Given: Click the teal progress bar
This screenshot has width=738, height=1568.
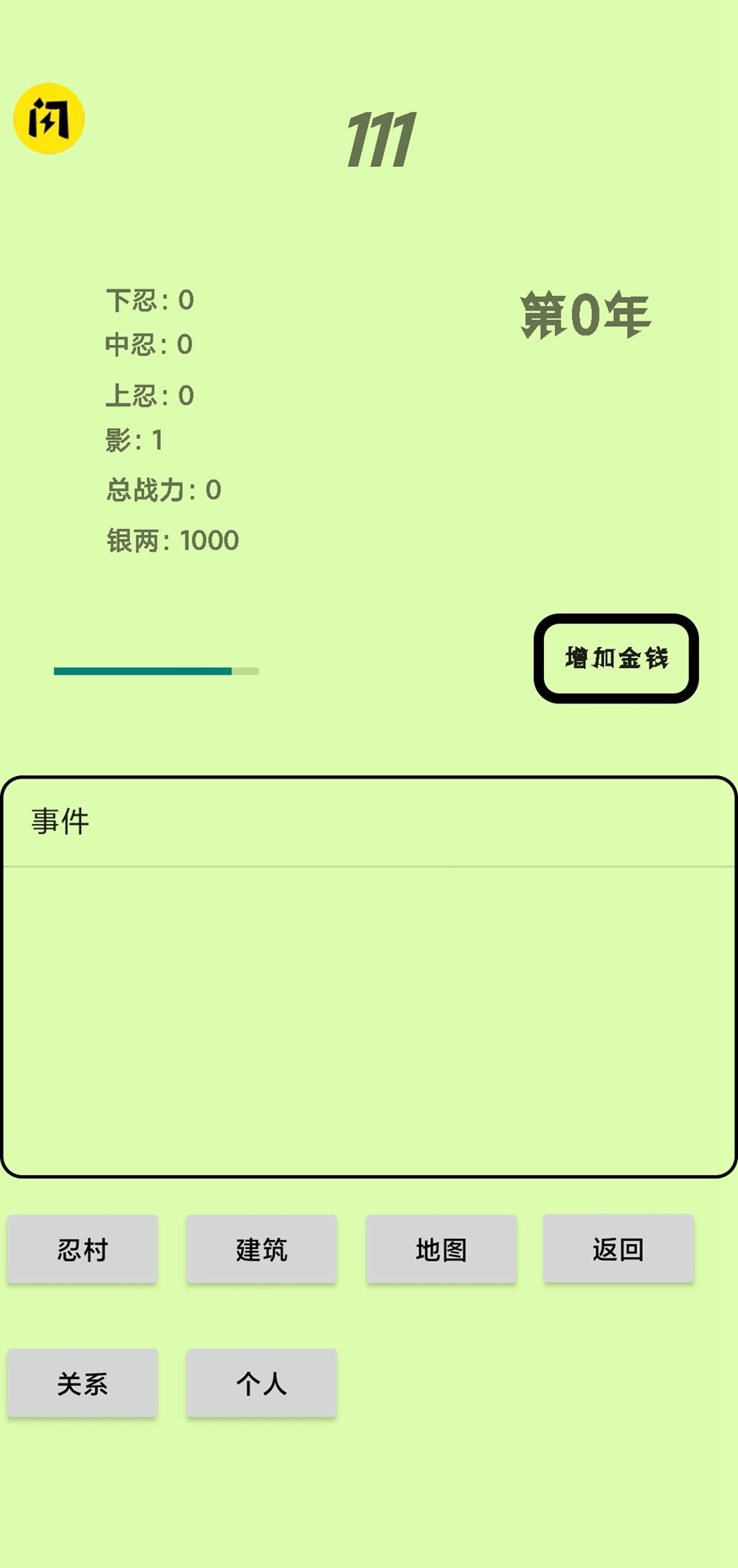Looking at the screenshot, I should click(x=155, y=671).
